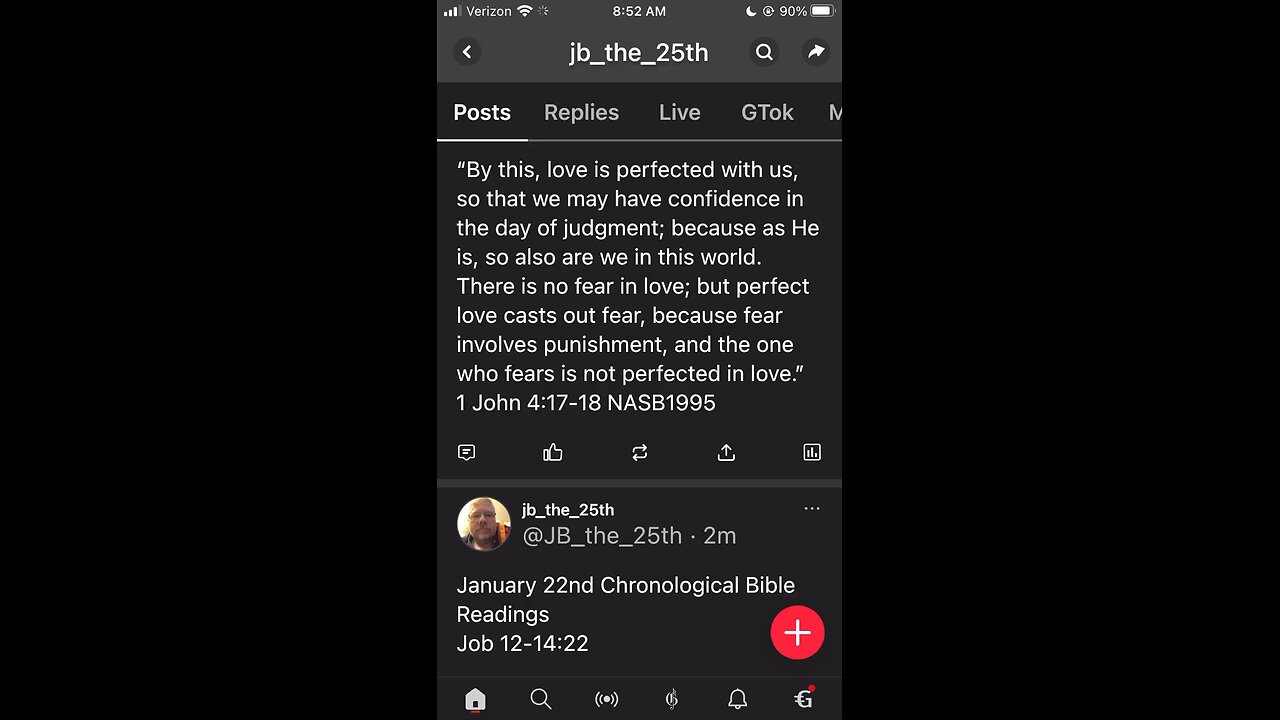Open the options menu on the January 22nd post
This screenshot has width=1280, height=720.
812,508
